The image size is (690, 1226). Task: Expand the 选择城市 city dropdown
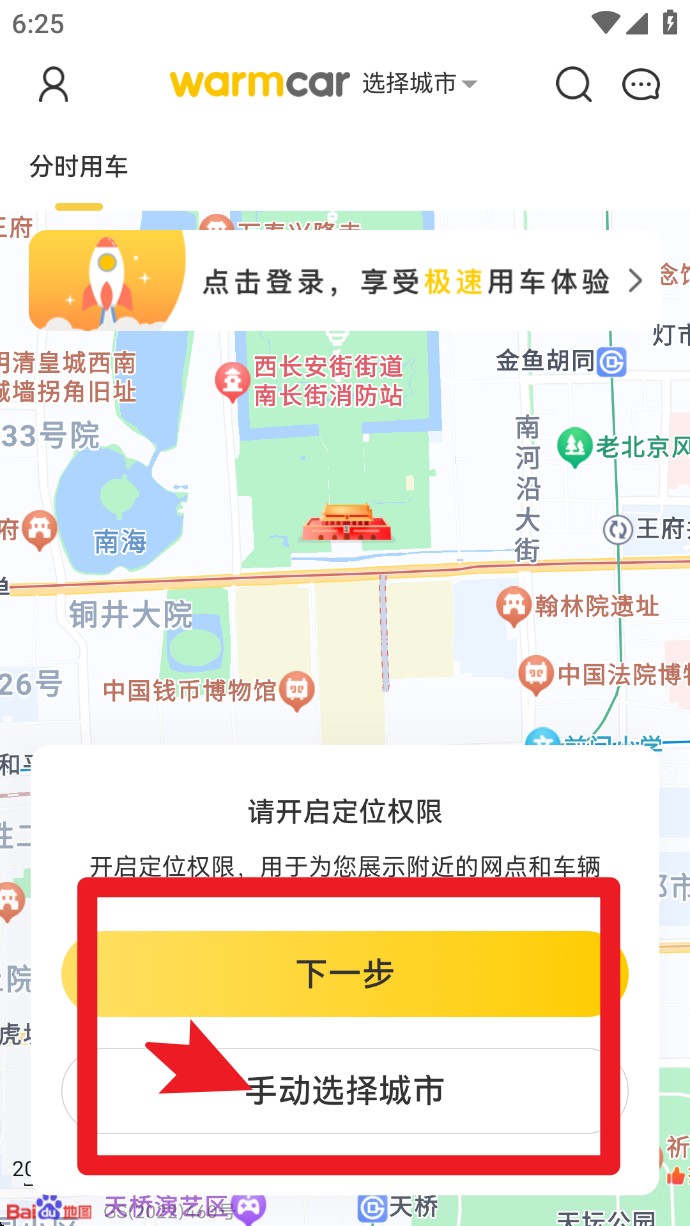(419, 84)
